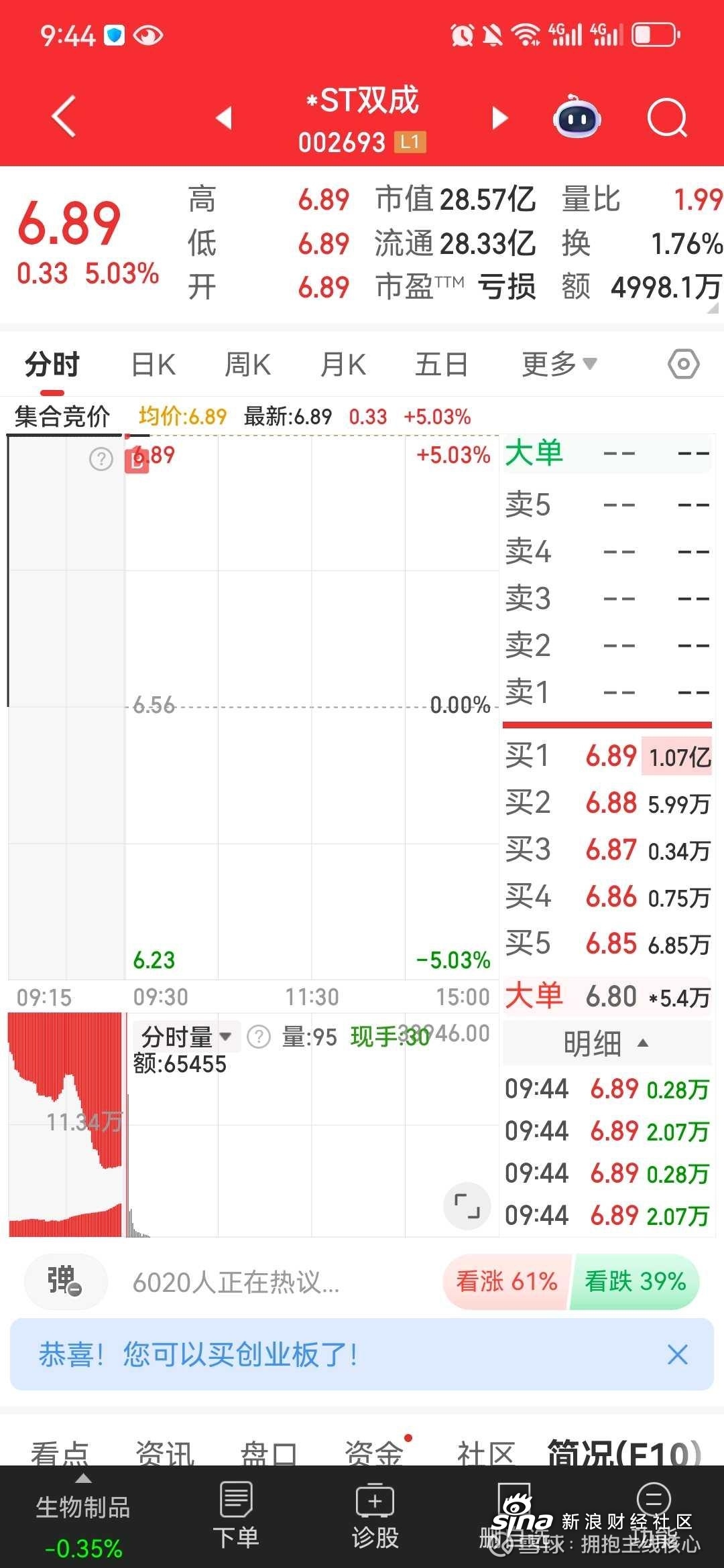Open 诊股 stock diagnosis
This screenshot has width=724, height=1568.
[375, 1515]
